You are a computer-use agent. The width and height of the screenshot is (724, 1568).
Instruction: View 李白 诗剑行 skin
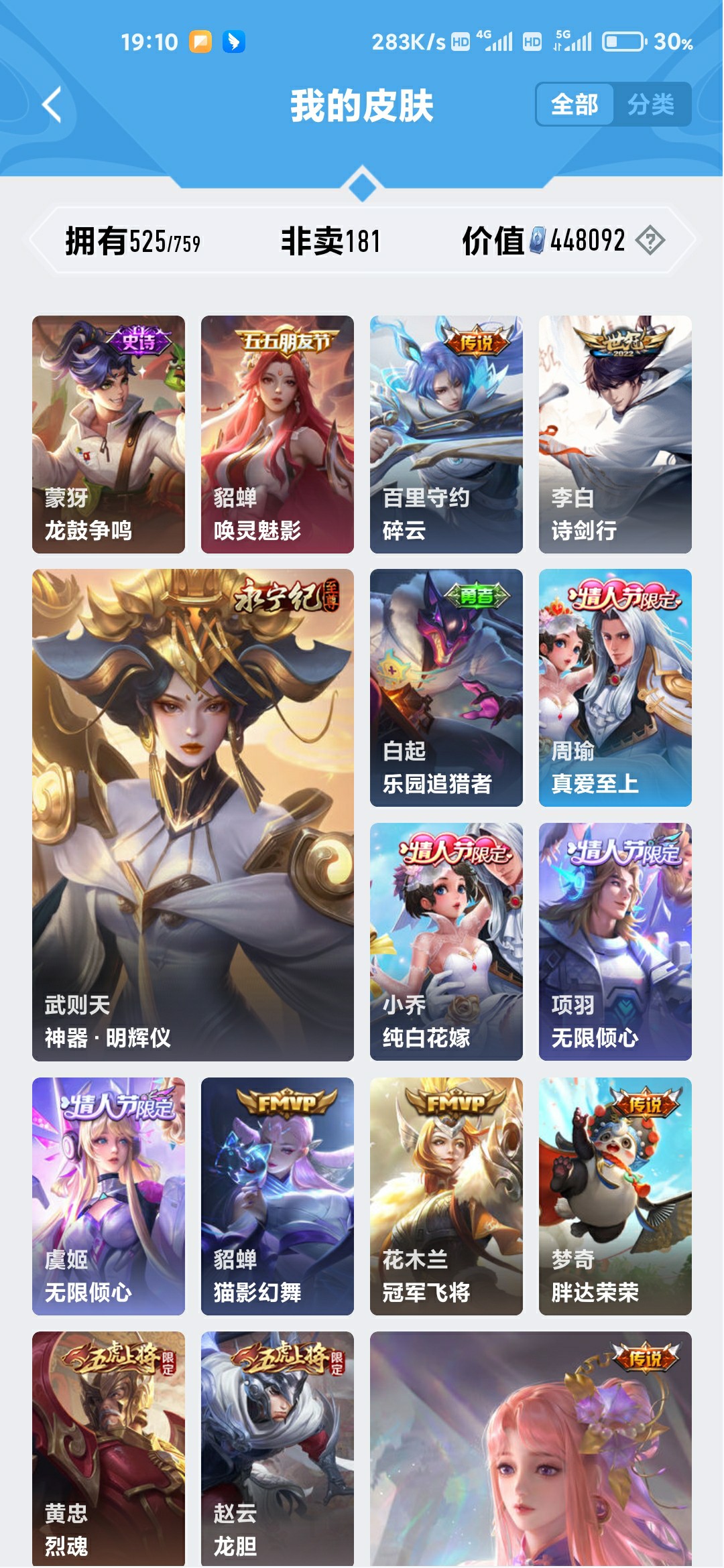click(615, 434)
